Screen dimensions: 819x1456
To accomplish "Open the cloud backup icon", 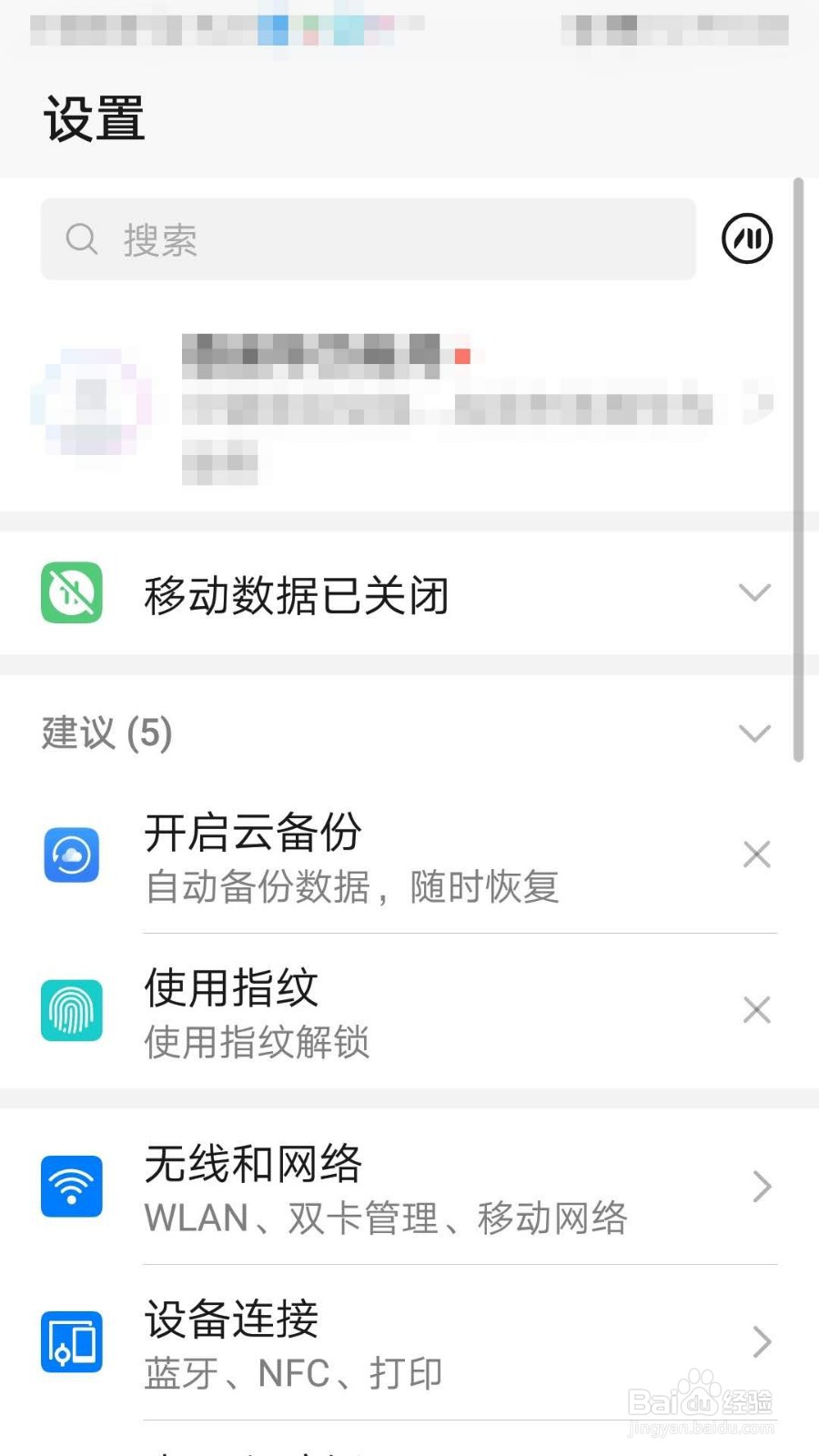I will point(71,855).
